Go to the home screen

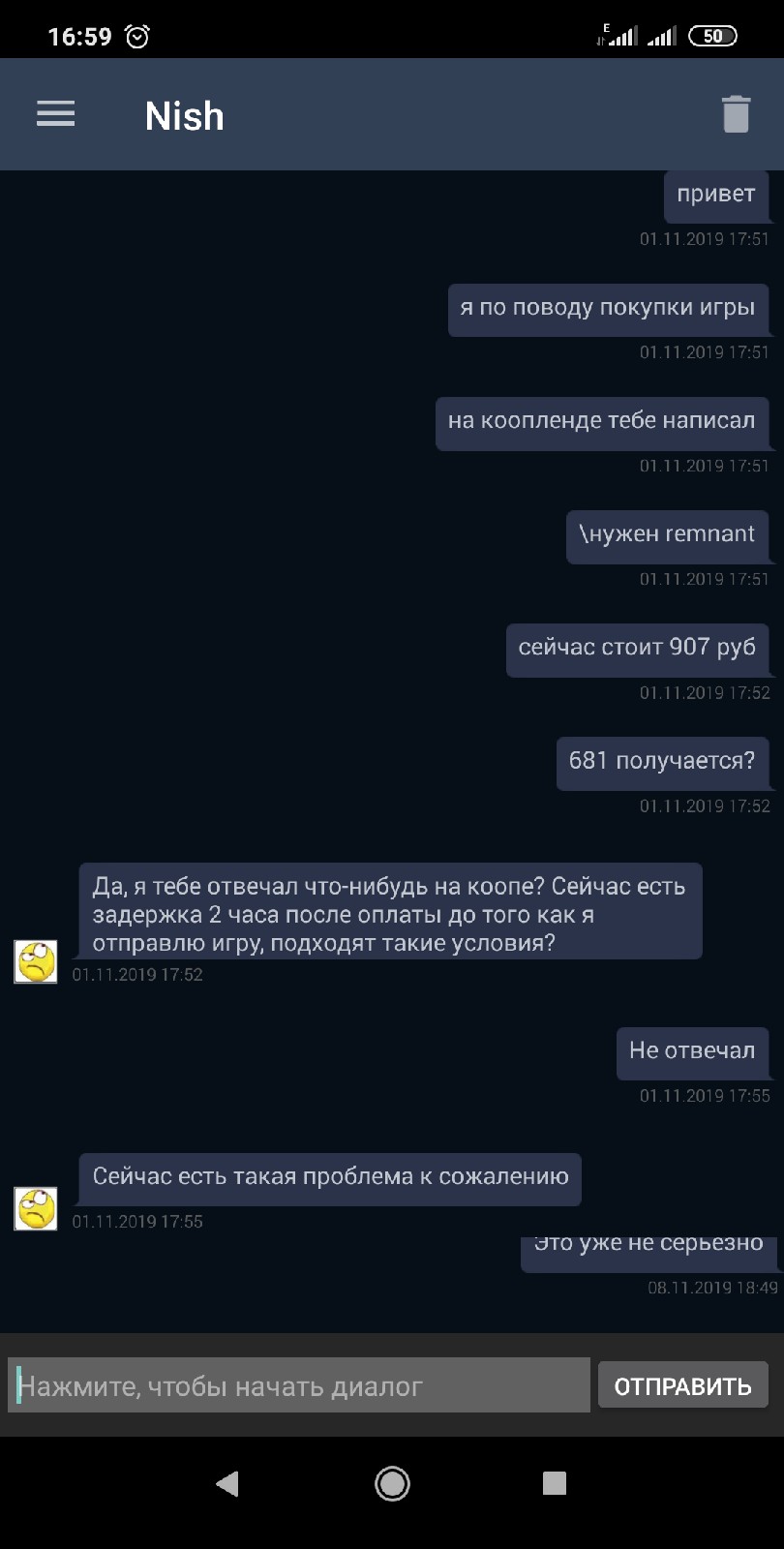(392, 1483)
